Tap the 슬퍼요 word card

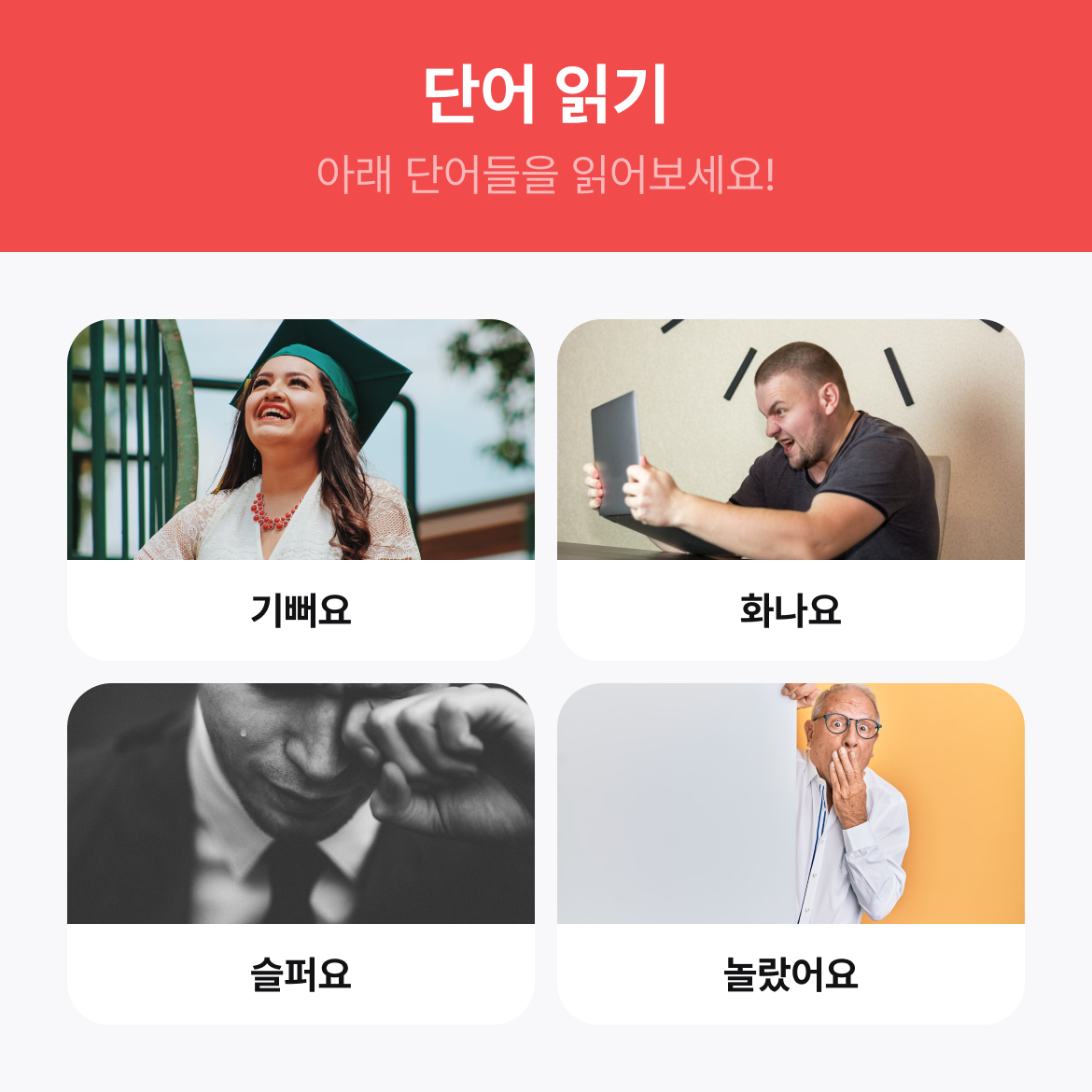tap(301, 853)
